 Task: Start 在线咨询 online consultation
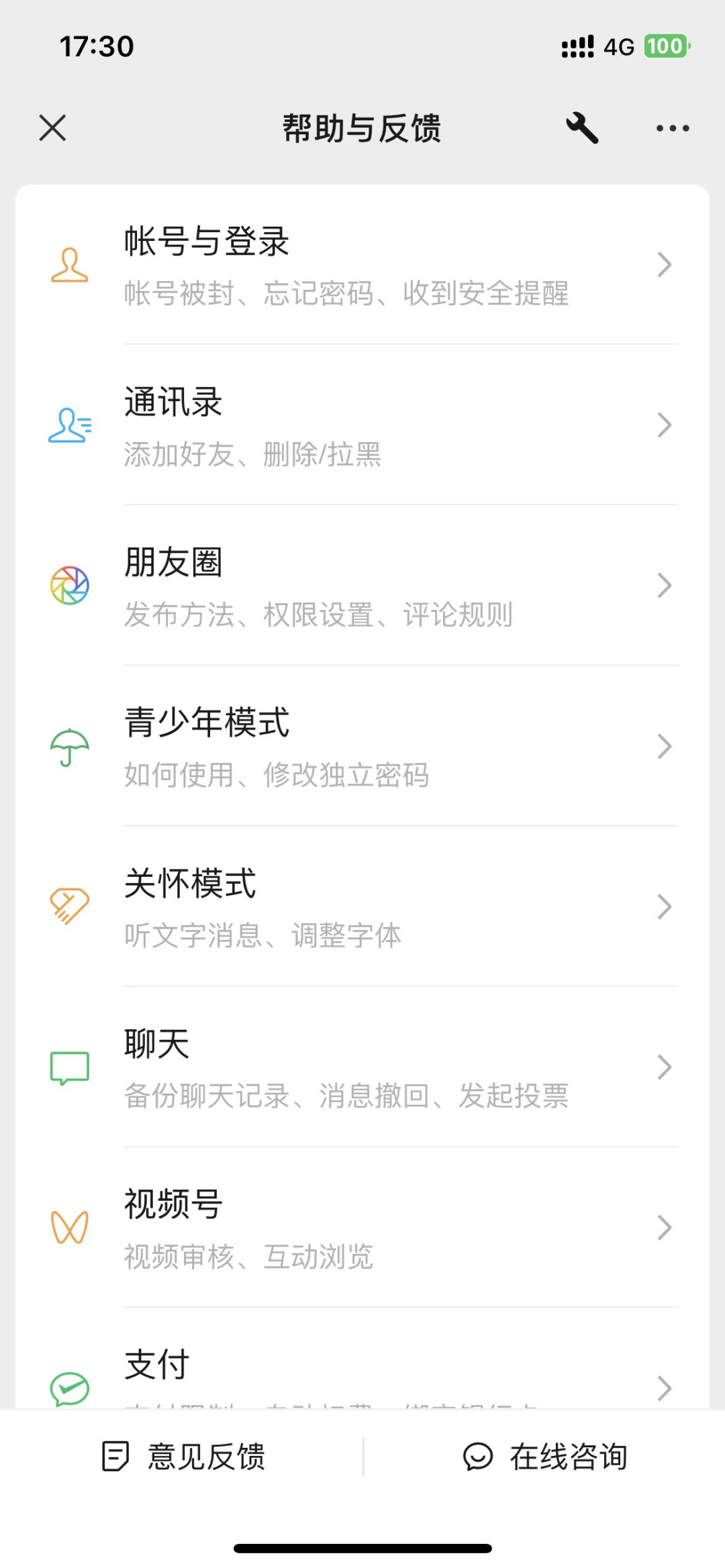pos(545,1457)
